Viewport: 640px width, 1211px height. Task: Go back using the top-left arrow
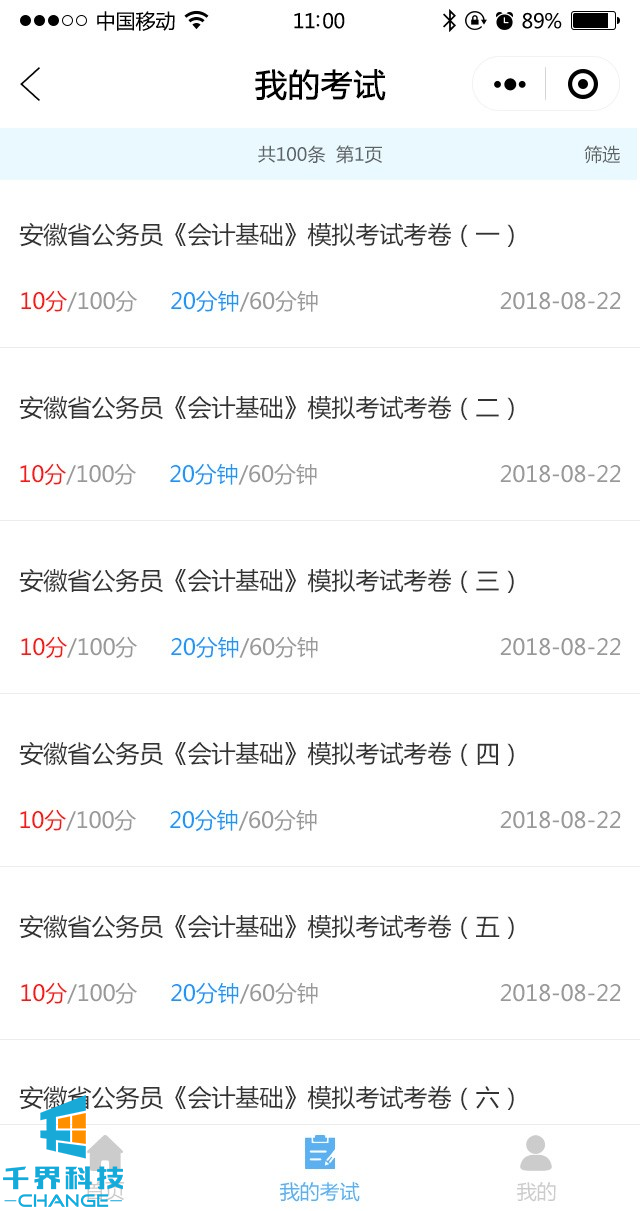click(x=31, y=85)
